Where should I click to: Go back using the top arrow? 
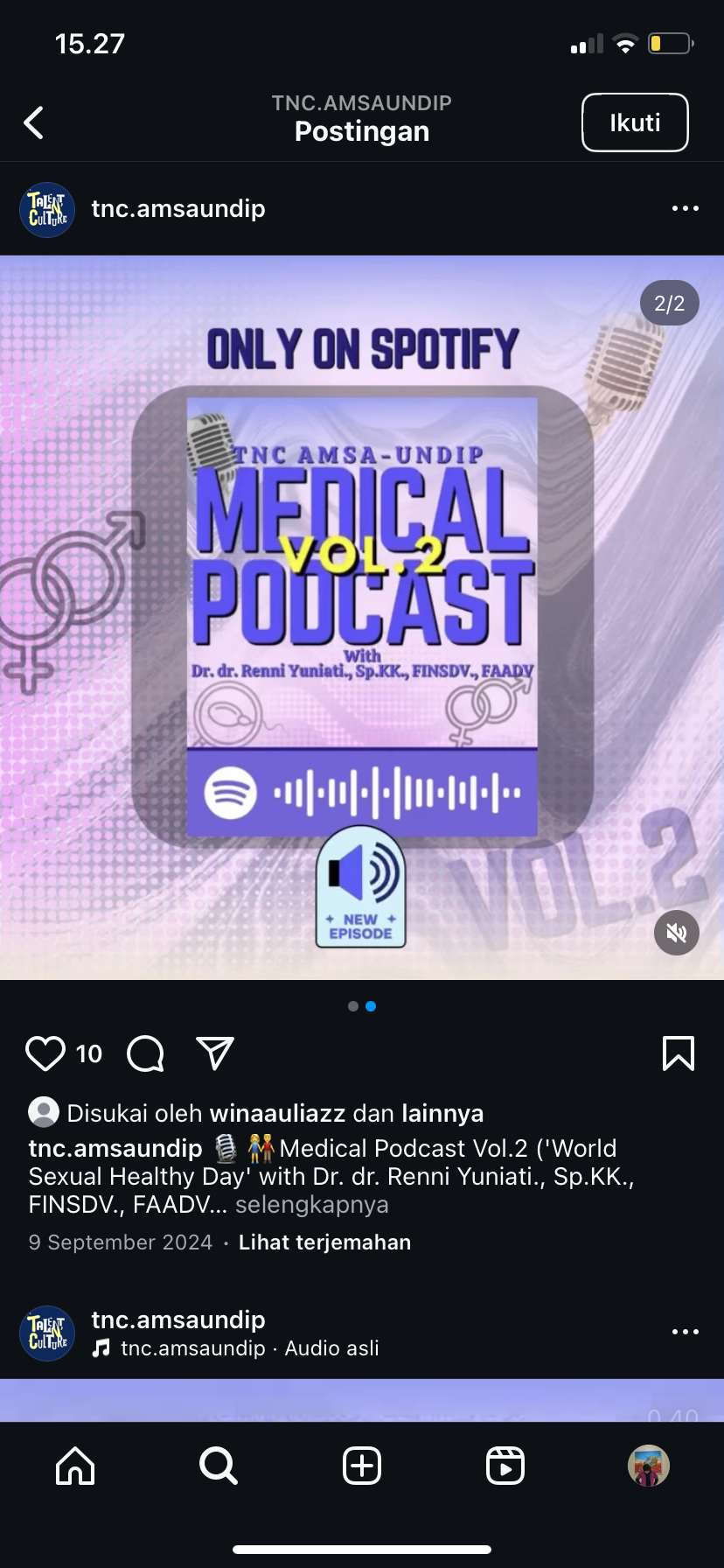[34, 122]
